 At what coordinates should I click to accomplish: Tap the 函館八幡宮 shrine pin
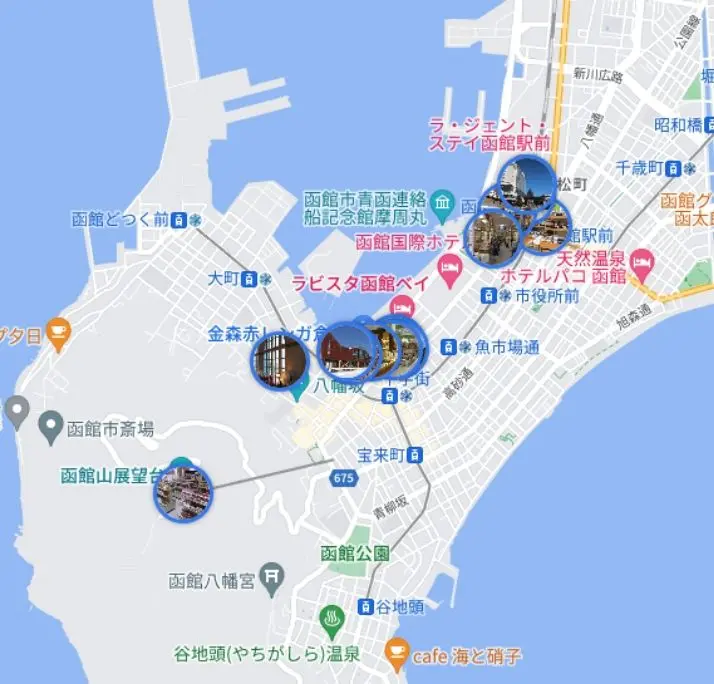(x=271, y=577)
